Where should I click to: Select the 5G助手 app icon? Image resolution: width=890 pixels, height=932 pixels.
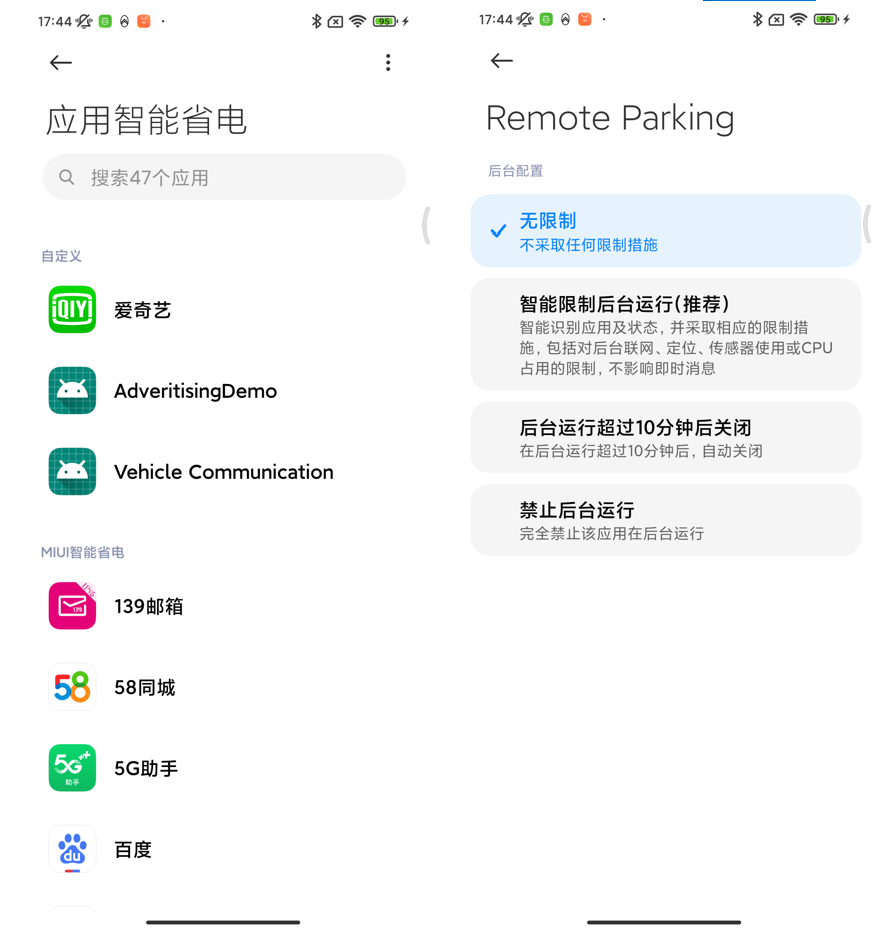click(71, 768)
